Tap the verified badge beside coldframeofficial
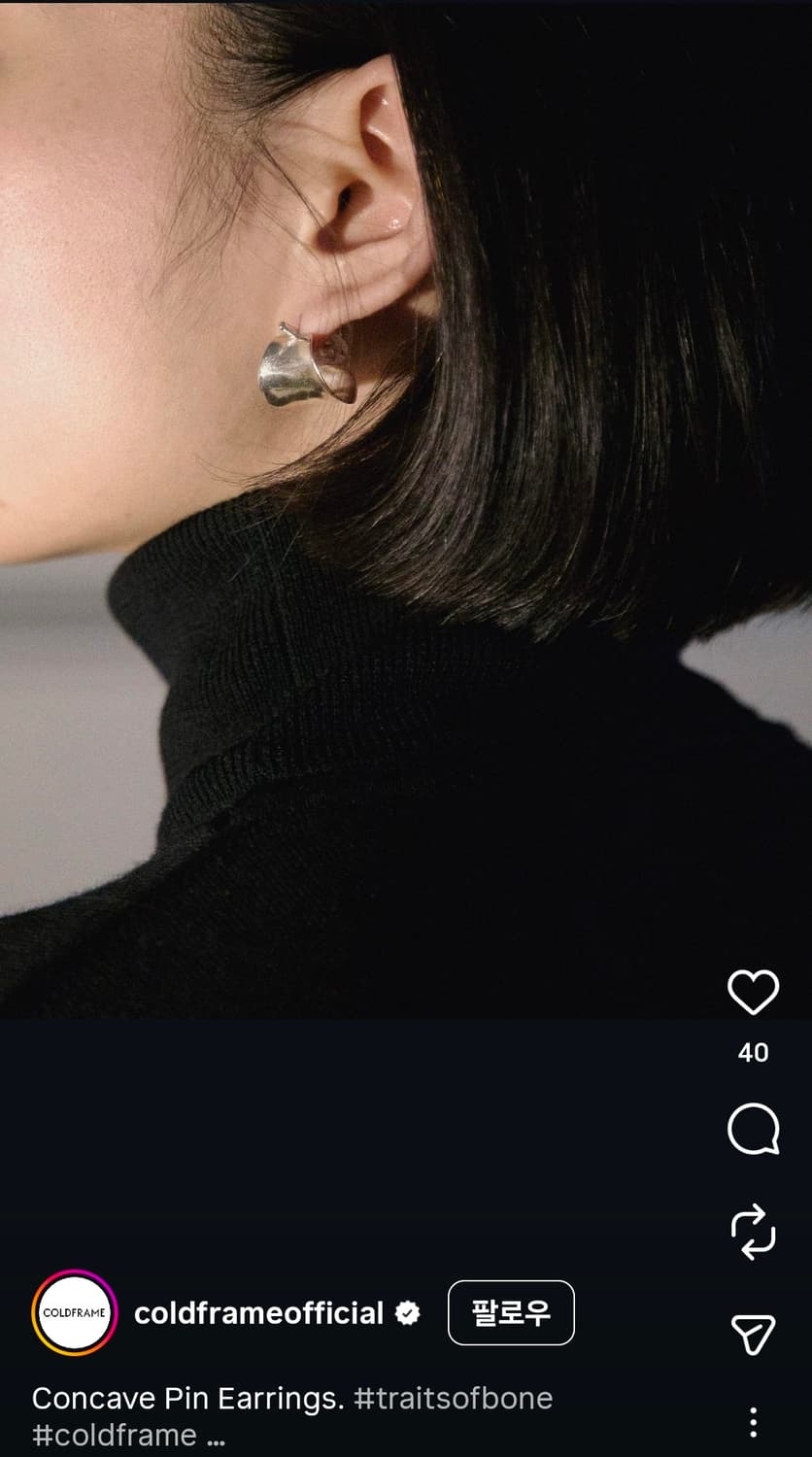This screenshot has height=1457, width=812. click(x=407, y=1313)
